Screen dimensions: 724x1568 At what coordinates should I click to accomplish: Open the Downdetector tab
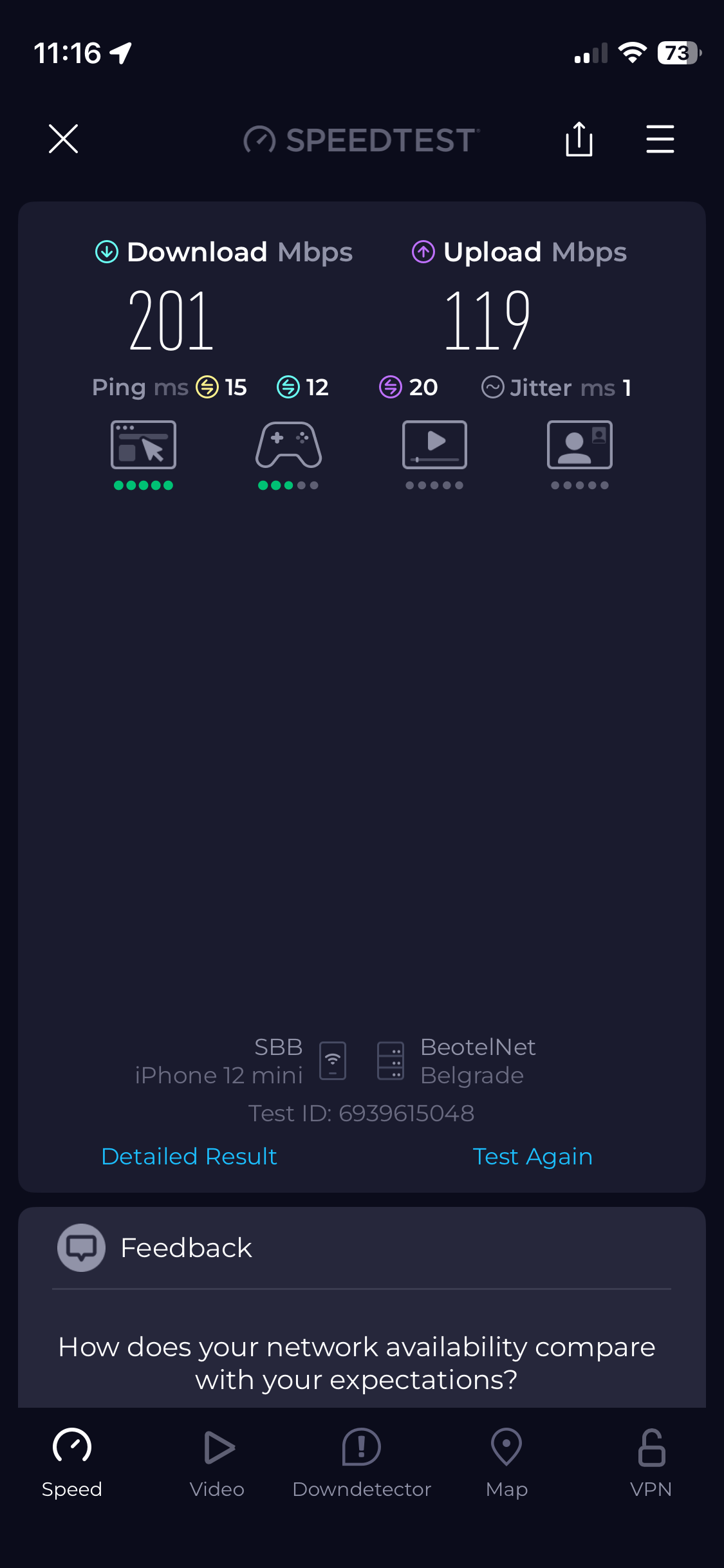tap(362, 1462)
